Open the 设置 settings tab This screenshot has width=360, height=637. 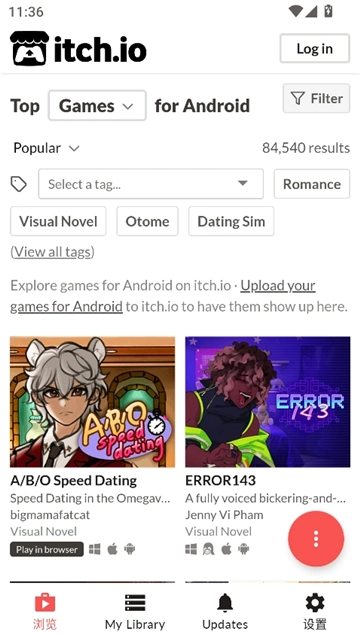tap(315, 612)
